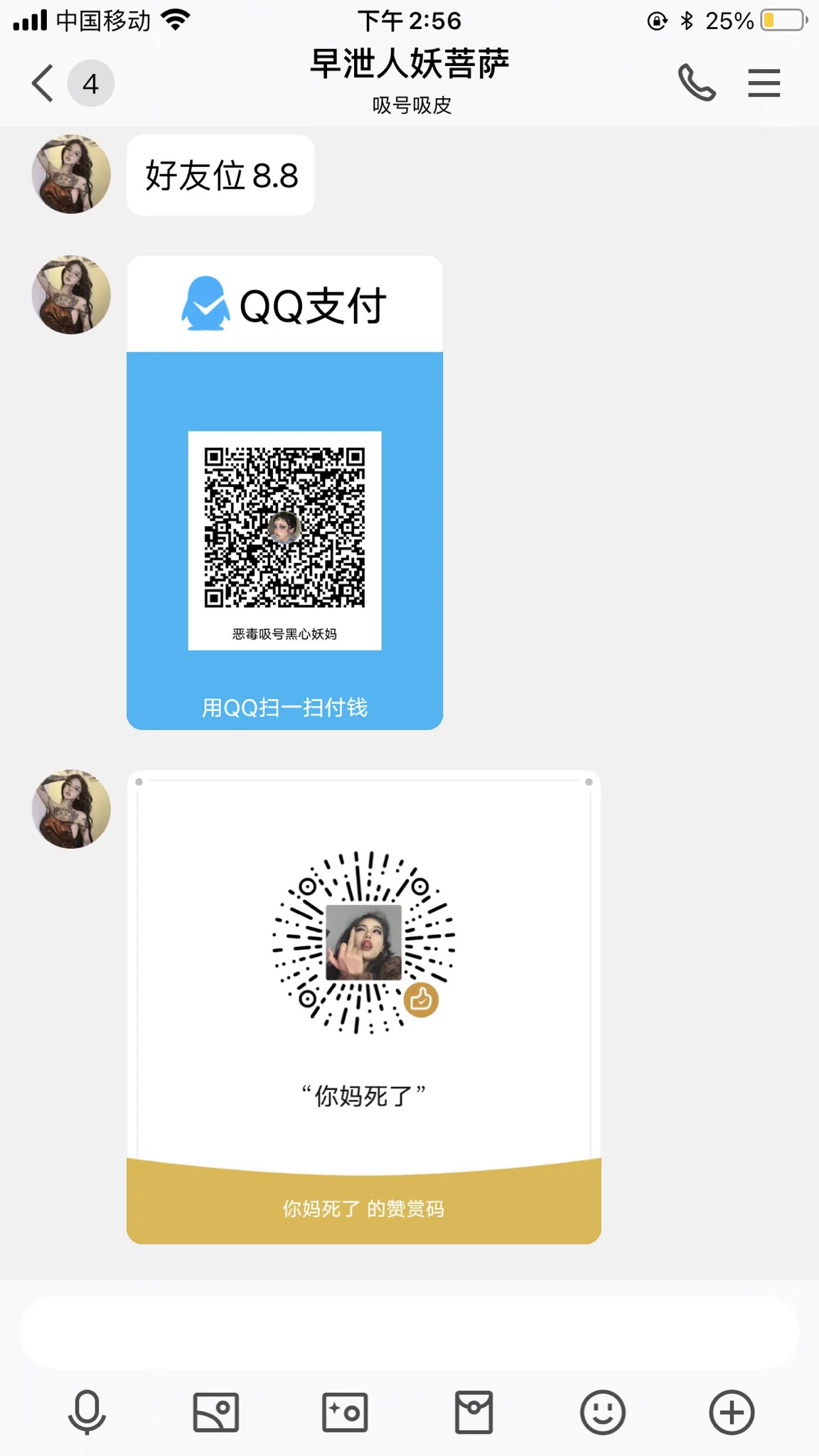The image size is (819, 1456).
Task: Open the camera to take a photo
Action: [345, 1412]
